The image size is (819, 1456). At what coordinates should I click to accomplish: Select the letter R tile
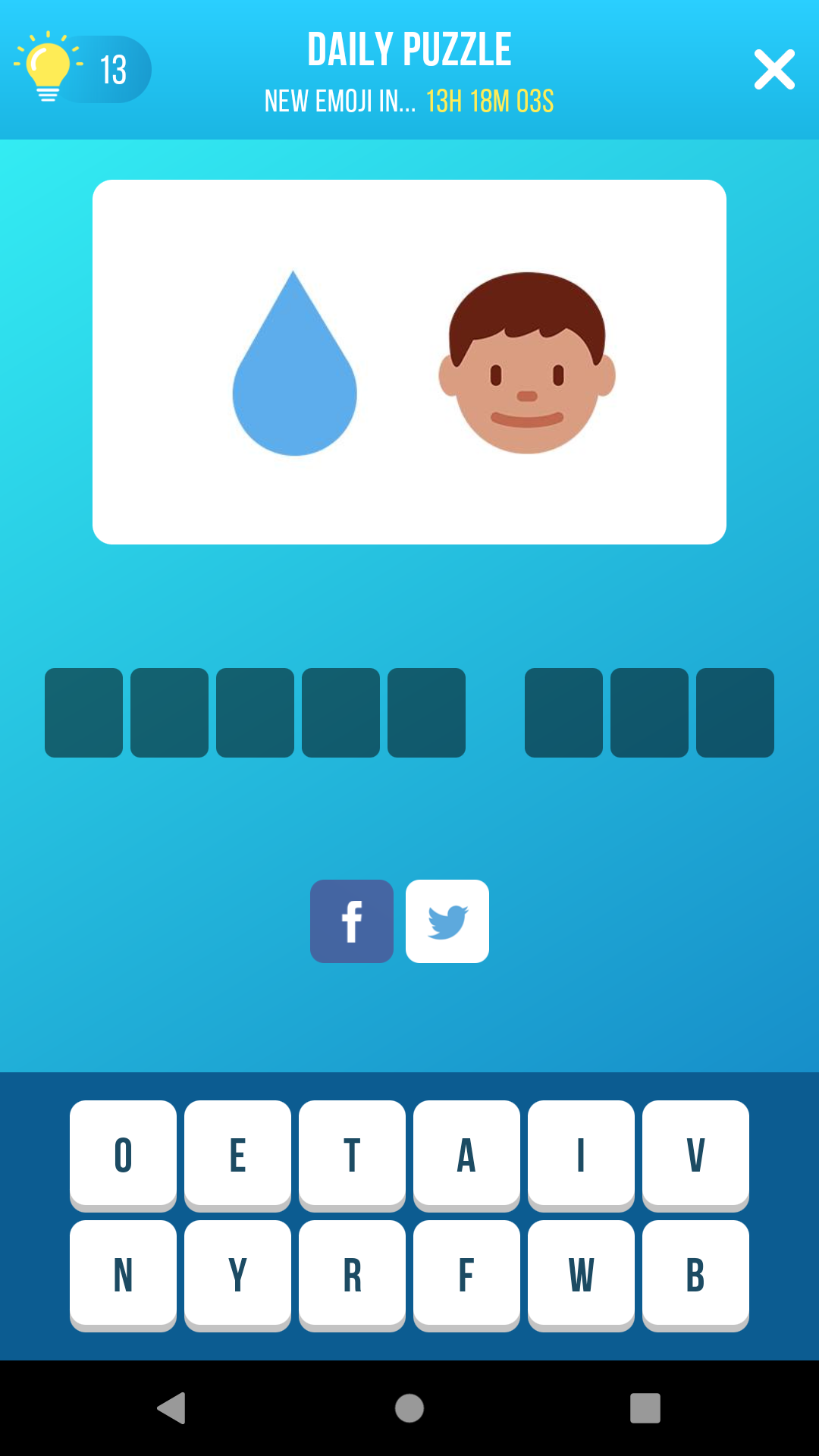[x=352, y=1273]
